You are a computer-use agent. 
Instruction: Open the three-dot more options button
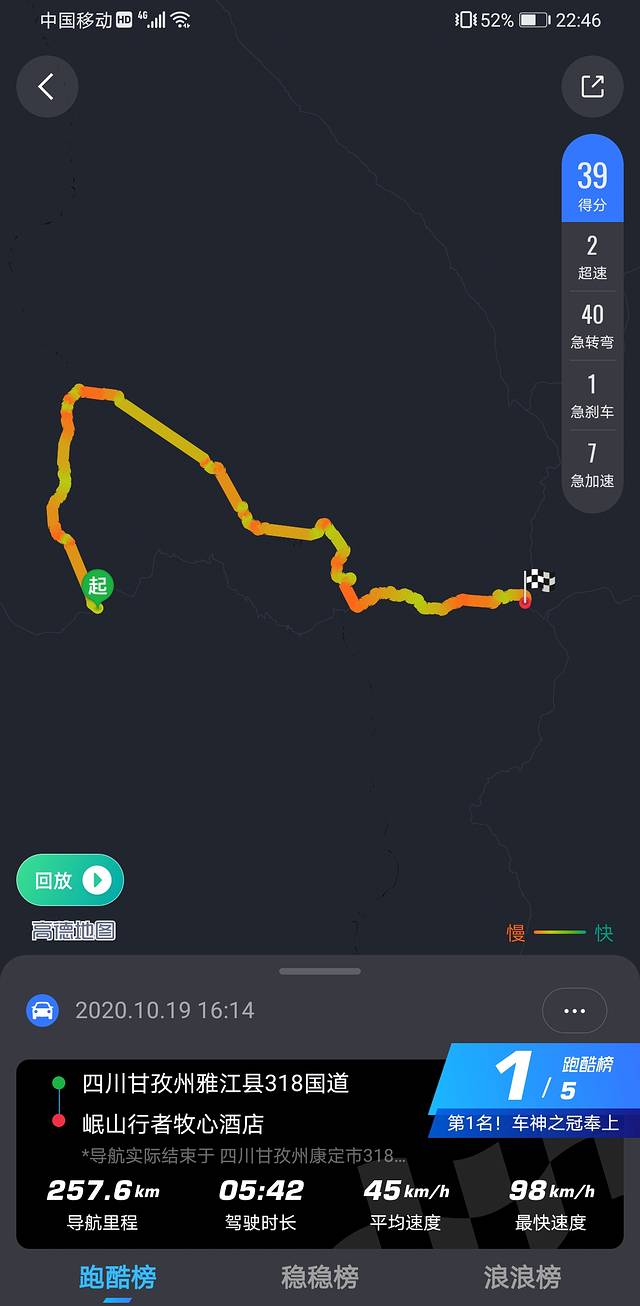pyautogui.click(x=574, y=1011)
